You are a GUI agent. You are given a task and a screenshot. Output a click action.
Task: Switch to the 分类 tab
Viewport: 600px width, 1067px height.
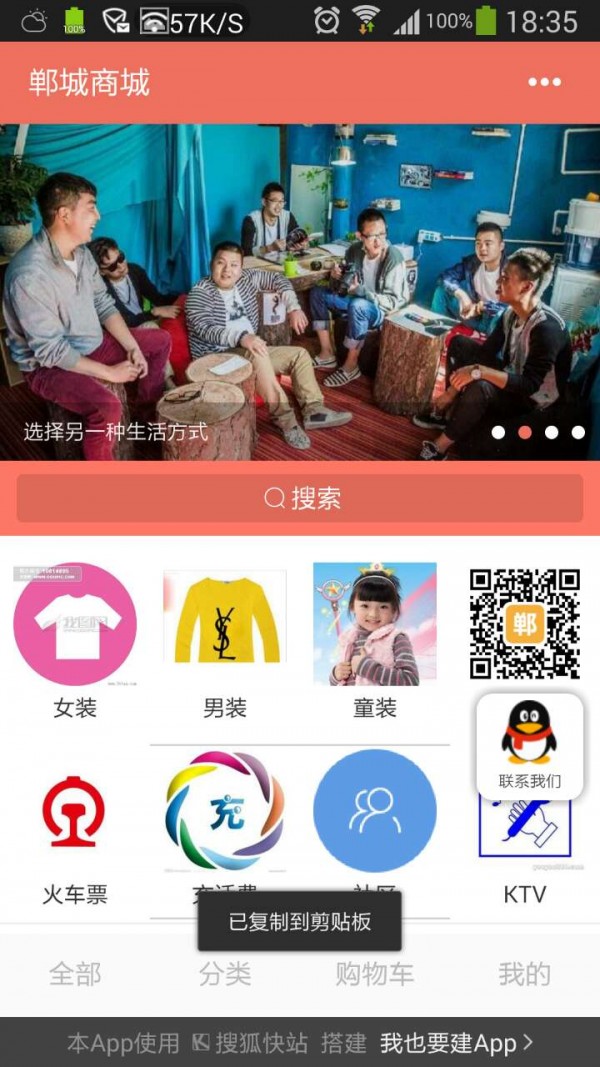click(x=225, y=973)
